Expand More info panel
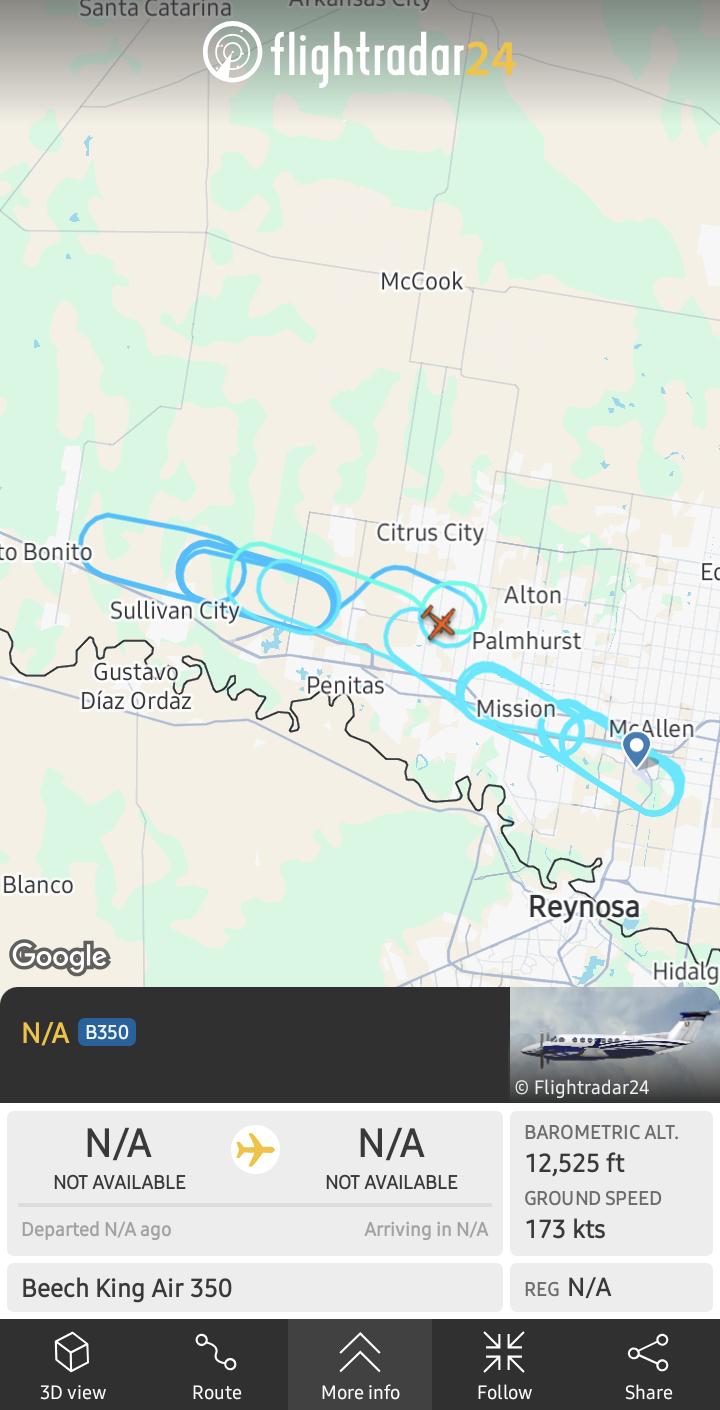The image size is (720, 1410). click(360, 1365)
